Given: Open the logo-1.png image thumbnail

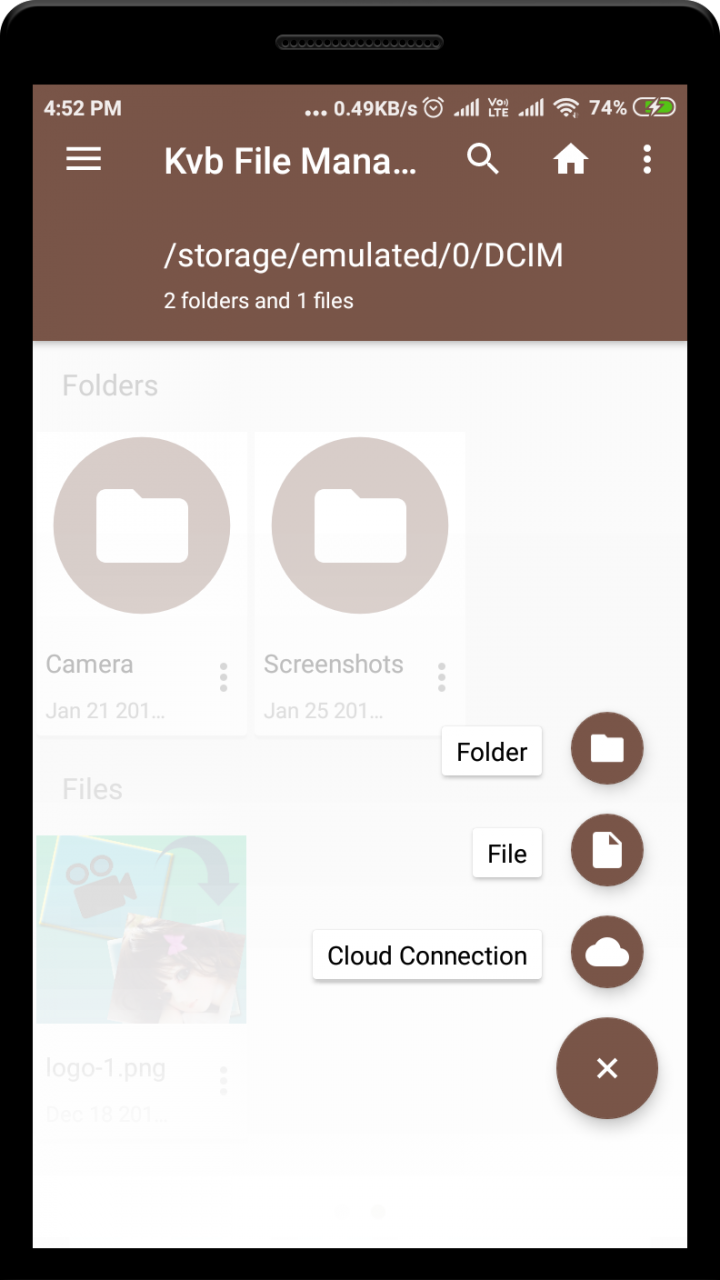Looking at the screenshot, I should coord(141,929).
